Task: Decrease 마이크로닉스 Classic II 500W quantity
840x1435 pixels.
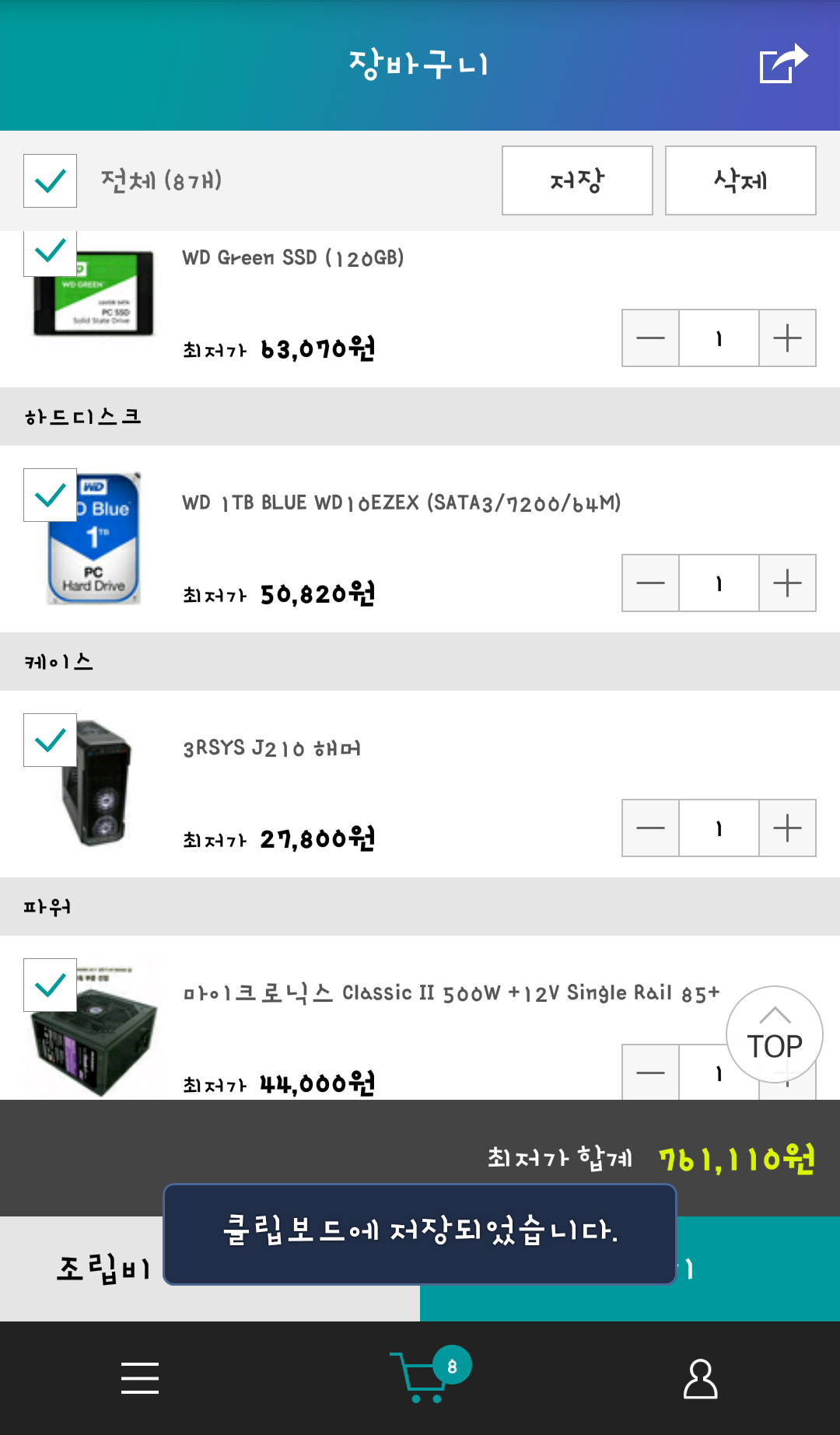Action: click(x=650, y=1073)
